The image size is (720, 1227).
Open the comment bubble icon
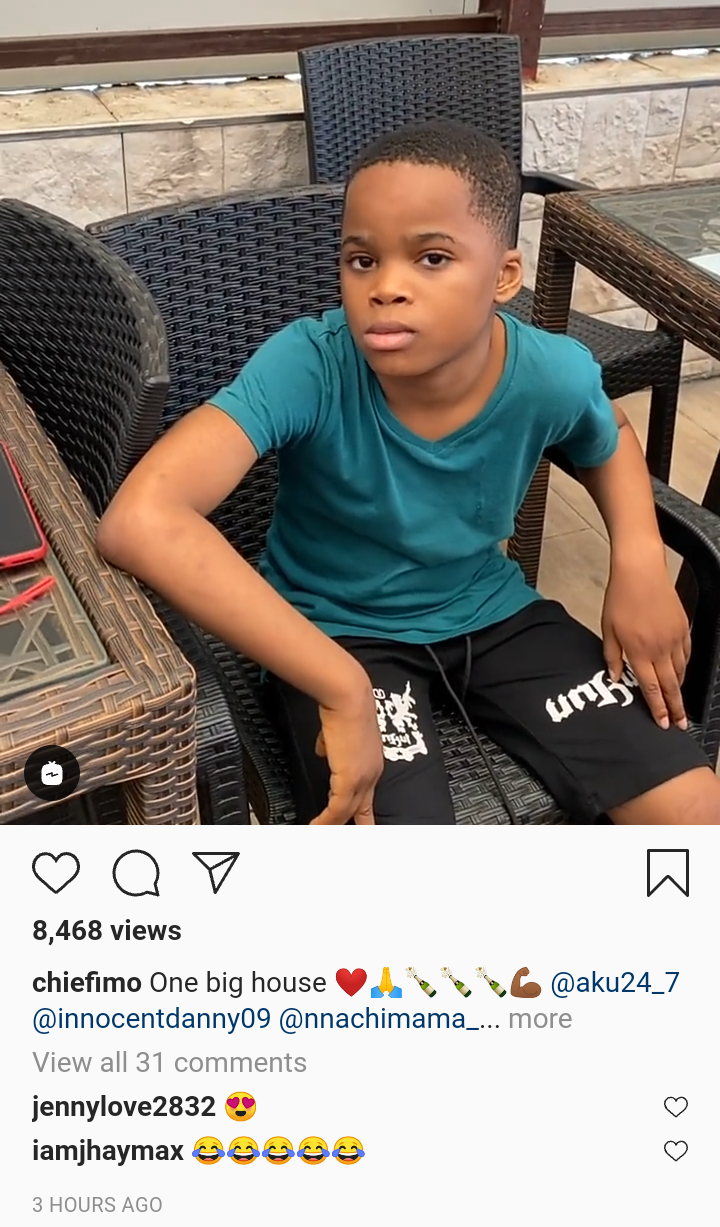coord(136,873)
